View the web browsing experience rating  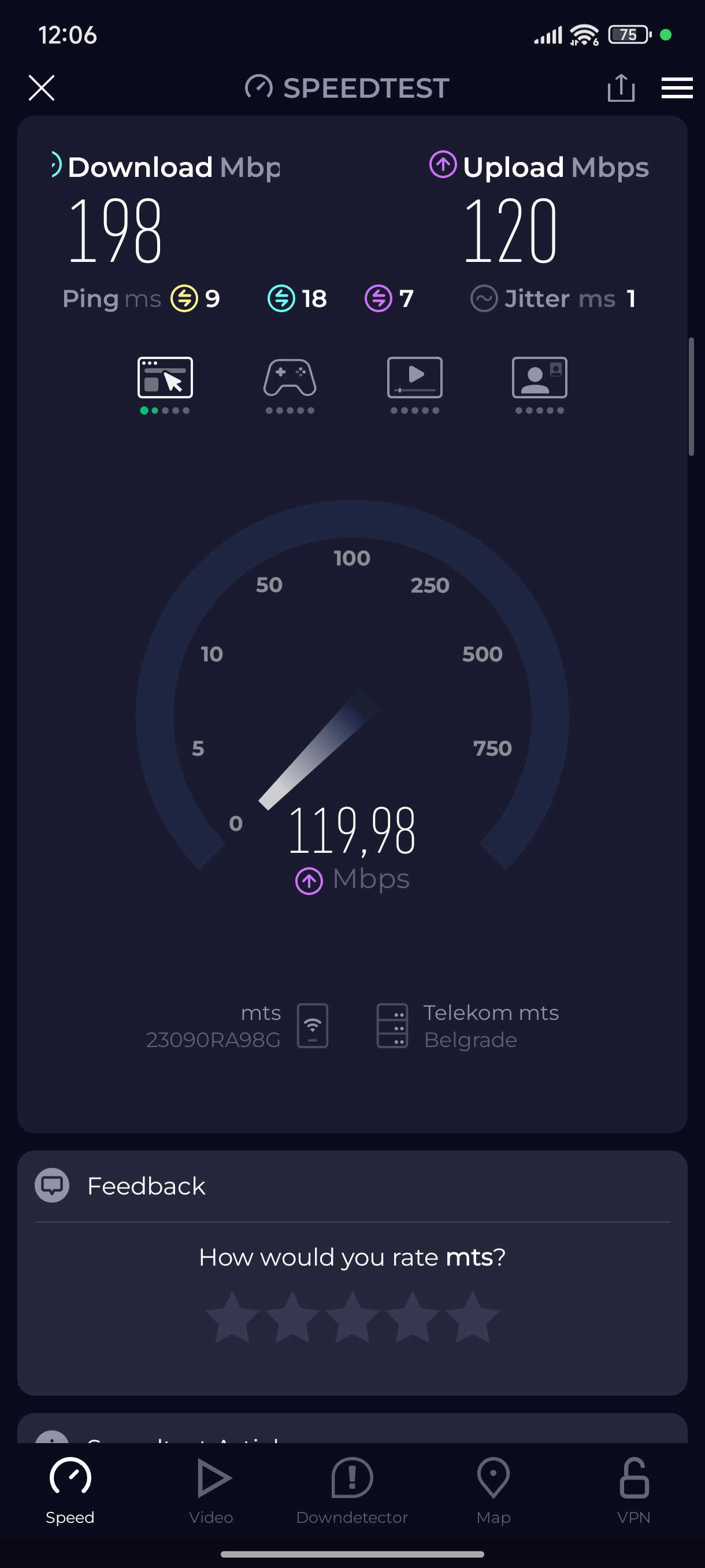point(165,383)
